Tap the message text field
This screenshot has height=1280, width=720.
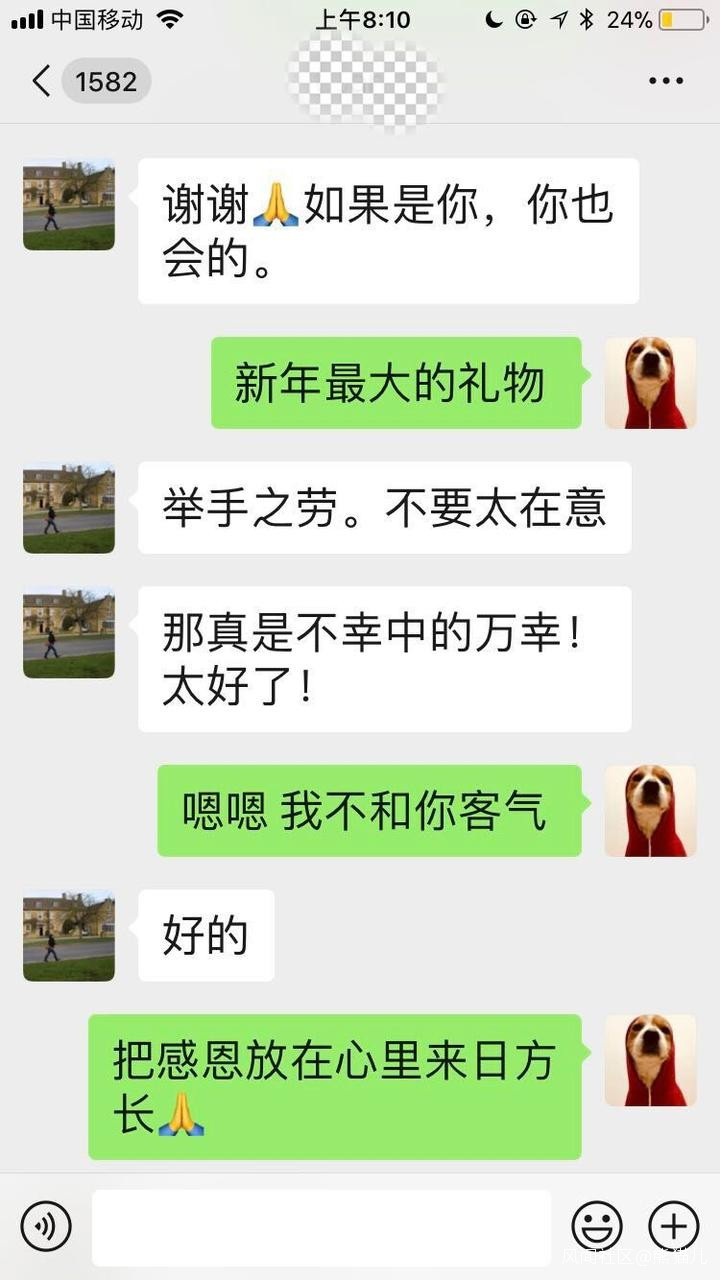(x=321, y=1227)
